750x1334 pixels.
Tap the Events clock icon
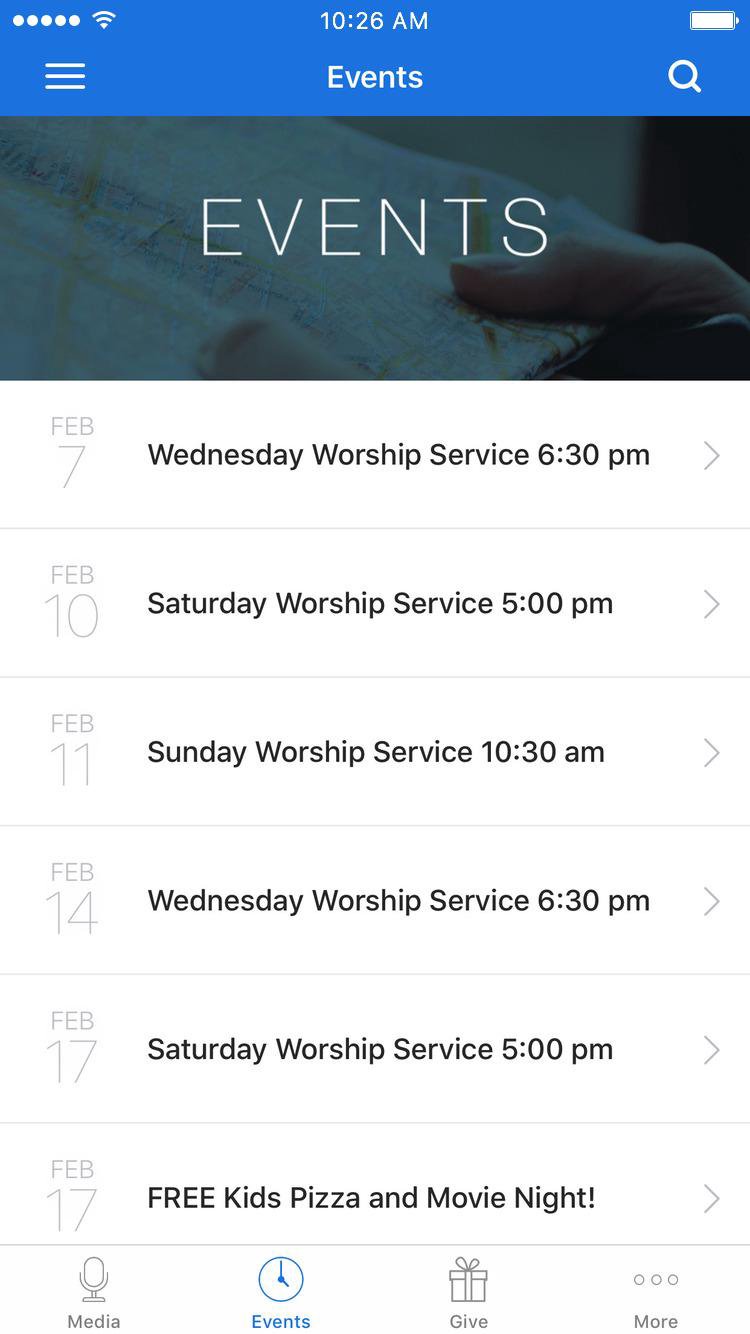click(x=281, y=1278)
